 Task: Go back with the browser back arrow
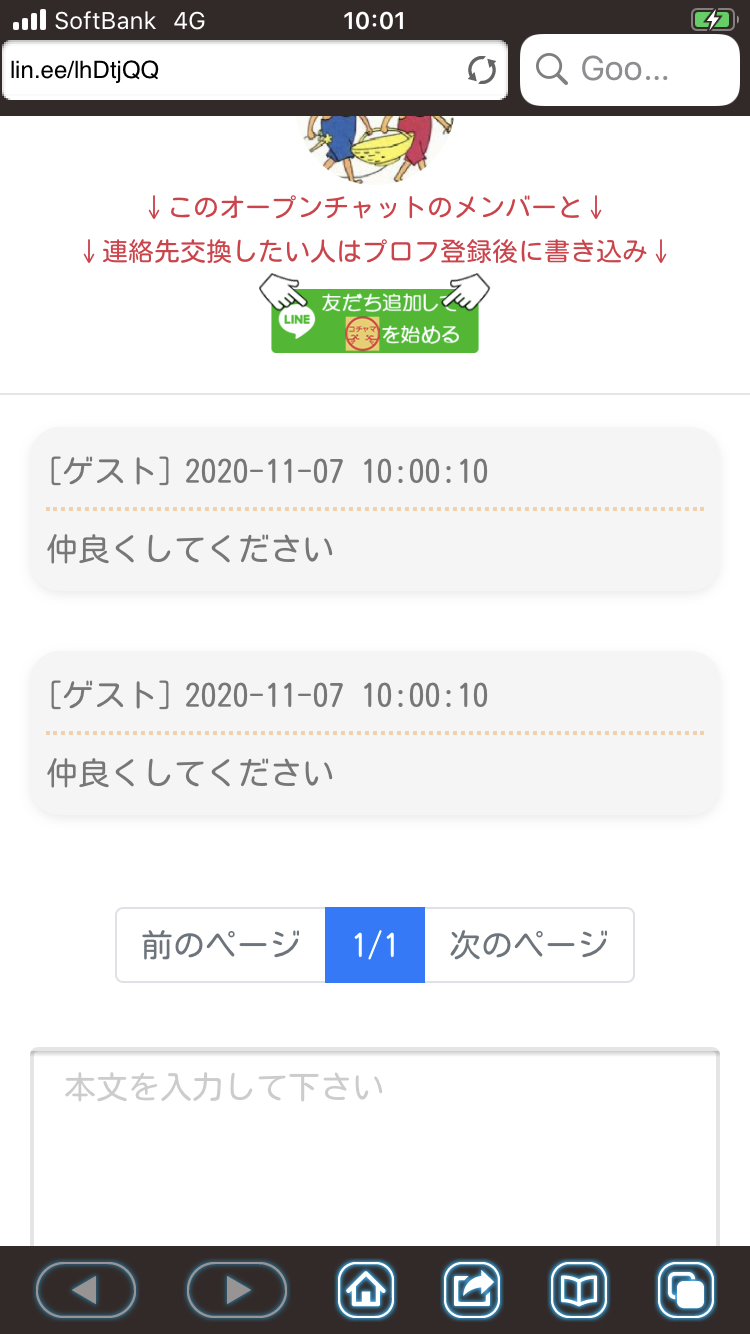85,1290
